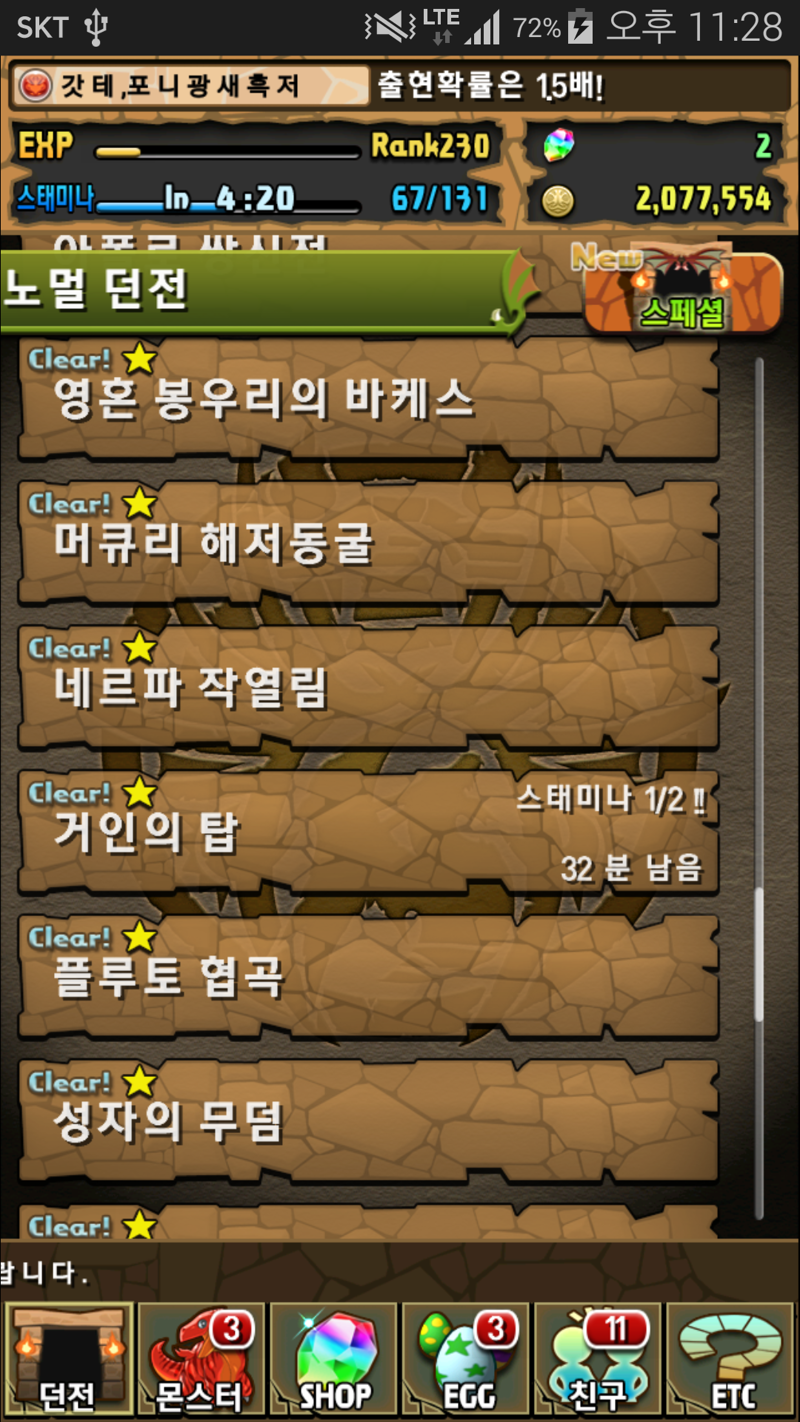
Task: Open the 플루토 협곡 dungeon
Action: (368, 977)
